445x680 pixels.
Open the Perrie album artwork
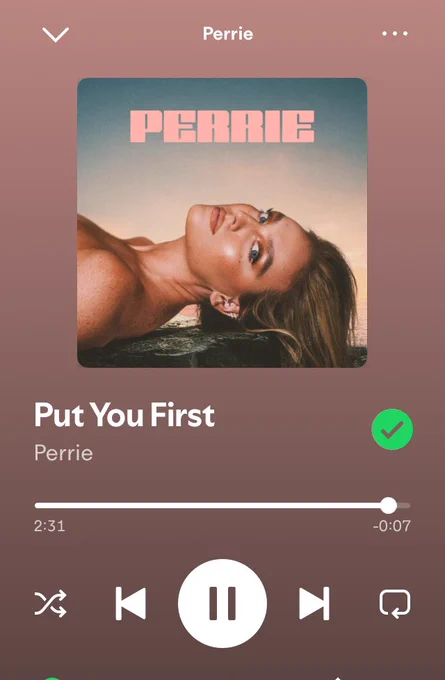(x=222, y=222)
